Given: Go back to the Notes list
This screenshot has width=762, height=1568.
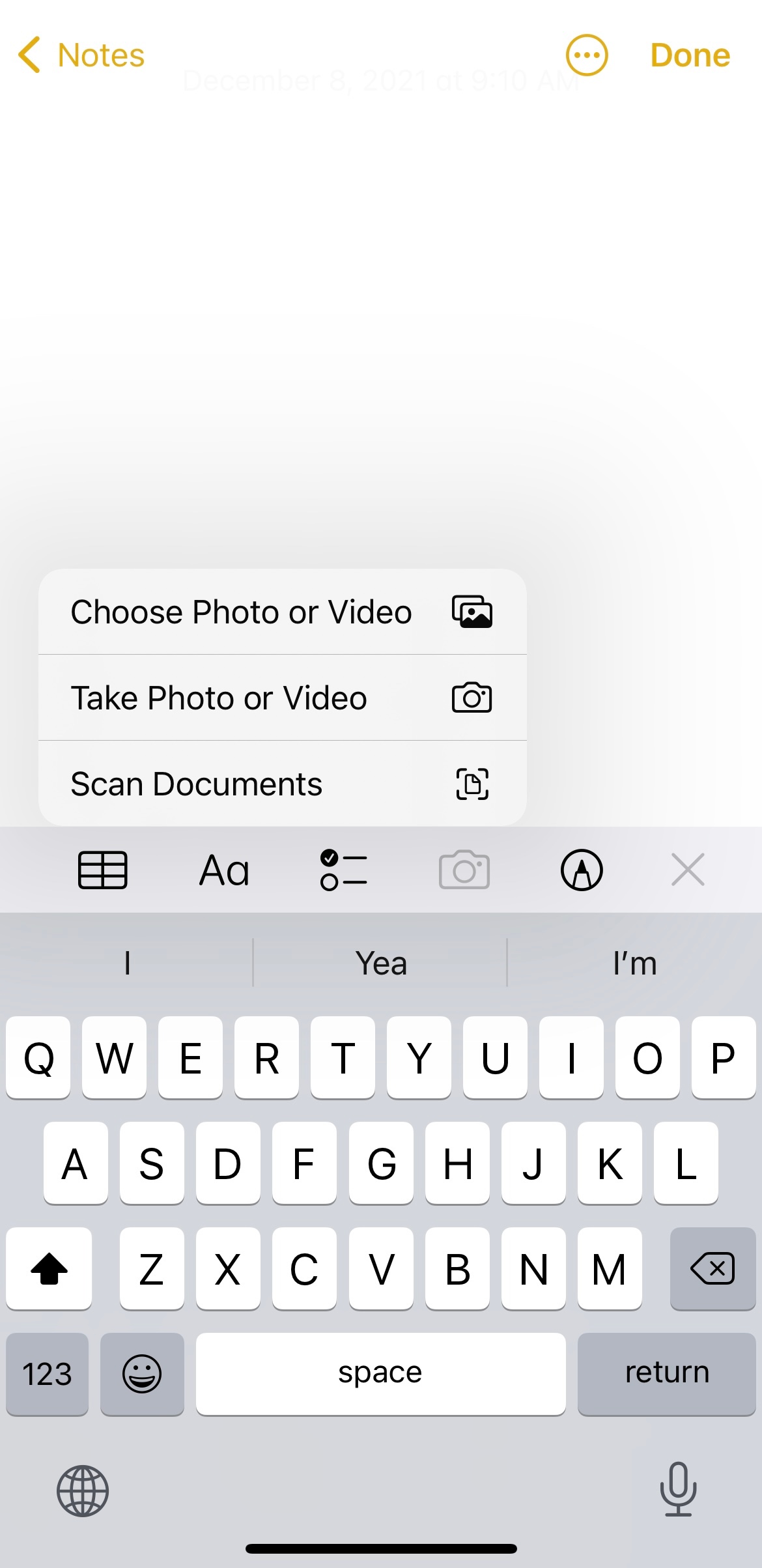Looking at the screenshot, I should 81,55.
